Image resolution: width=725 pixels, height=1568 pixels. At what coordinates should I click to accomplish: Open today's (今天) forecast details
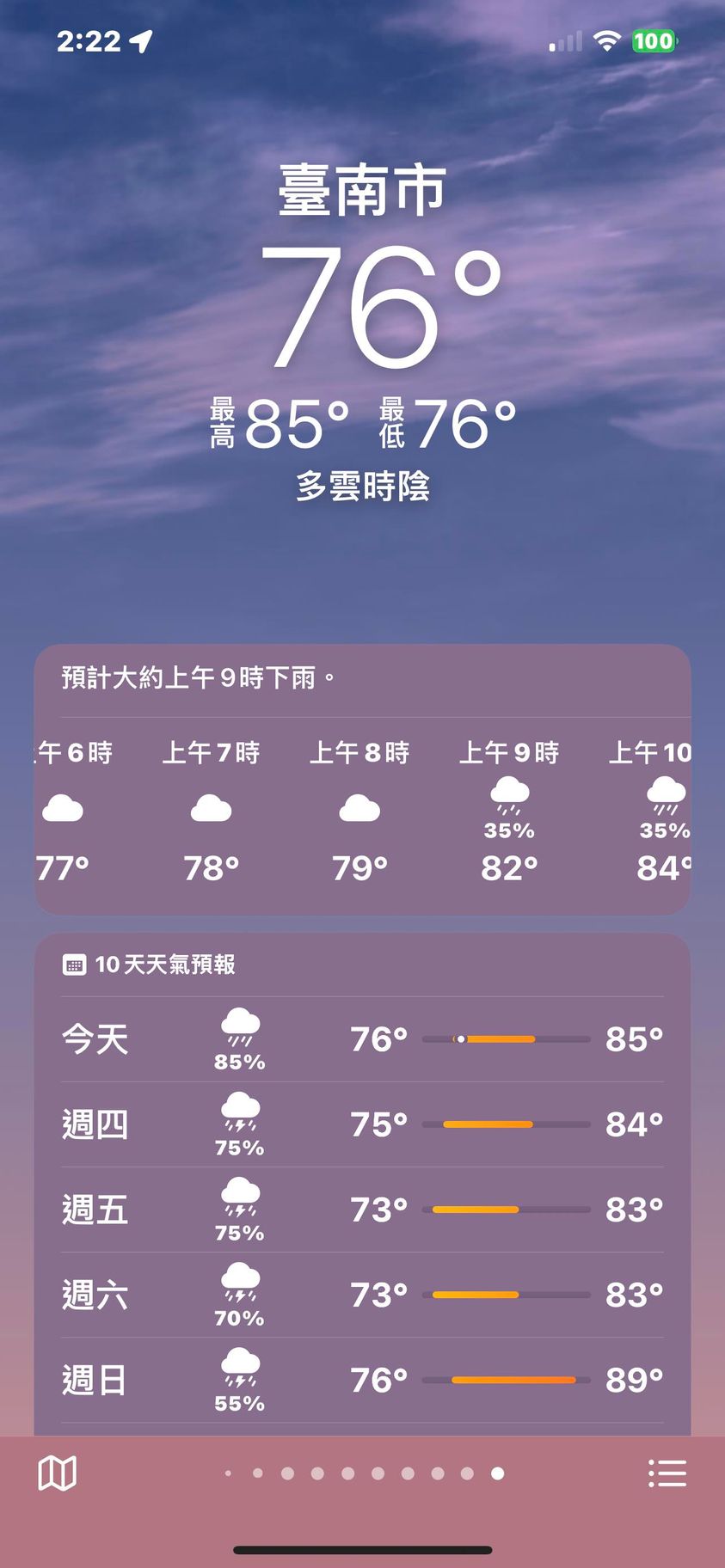pyautogui.click(x=362, y=1039)
